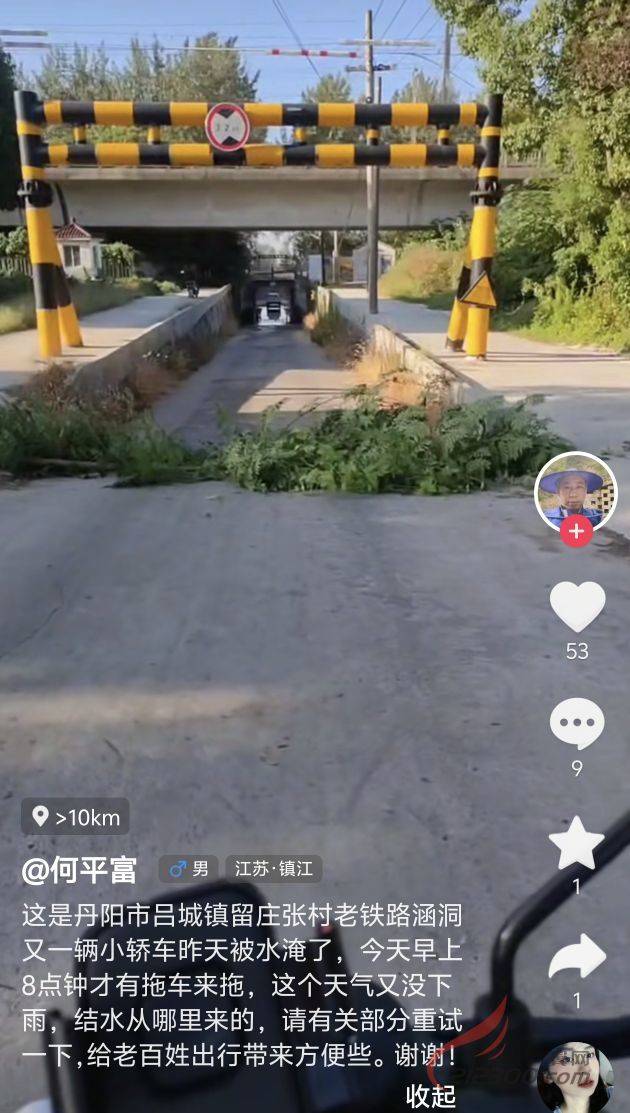This screenshot has width=630, height=1113.
Task: Like this video with the heart icon
Action: point(577,606)
